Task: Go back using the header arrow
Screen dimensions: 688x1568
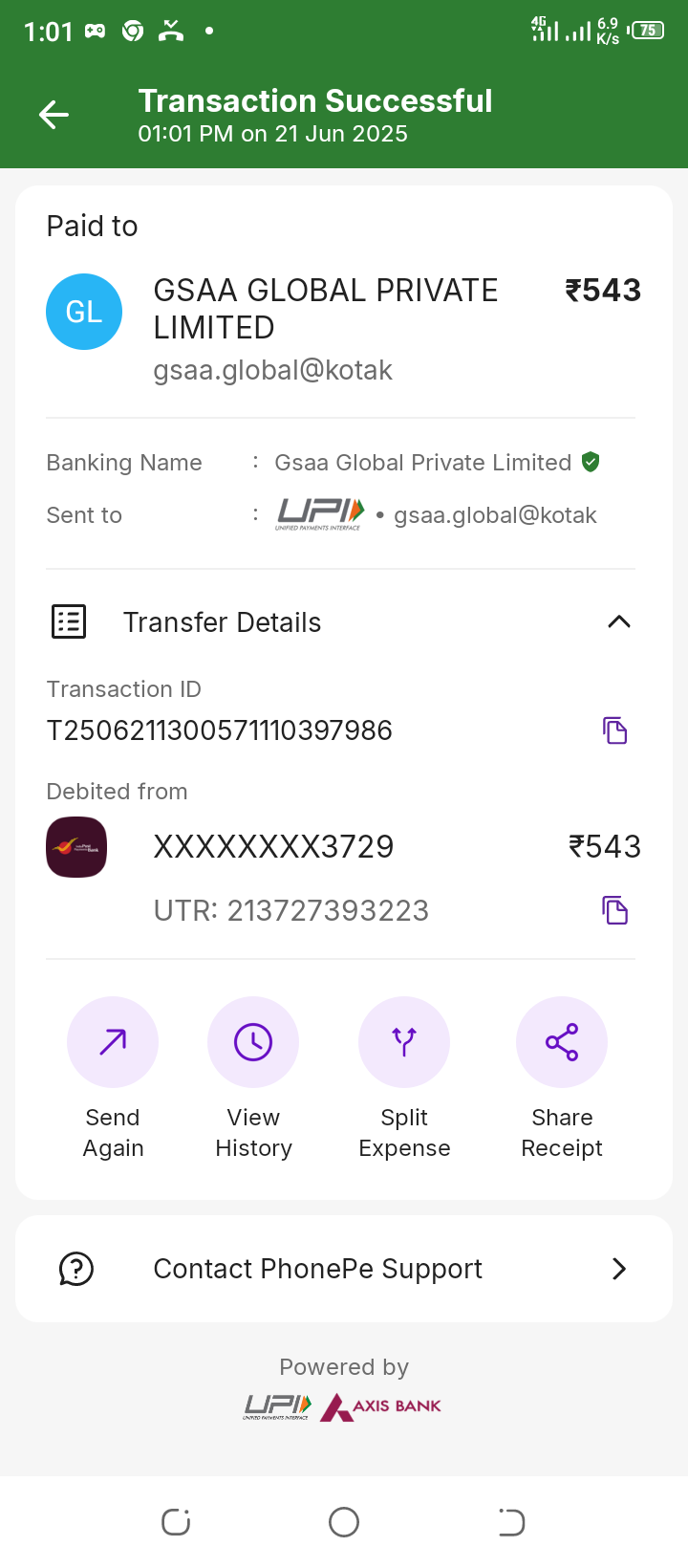Action: (54, 116)
